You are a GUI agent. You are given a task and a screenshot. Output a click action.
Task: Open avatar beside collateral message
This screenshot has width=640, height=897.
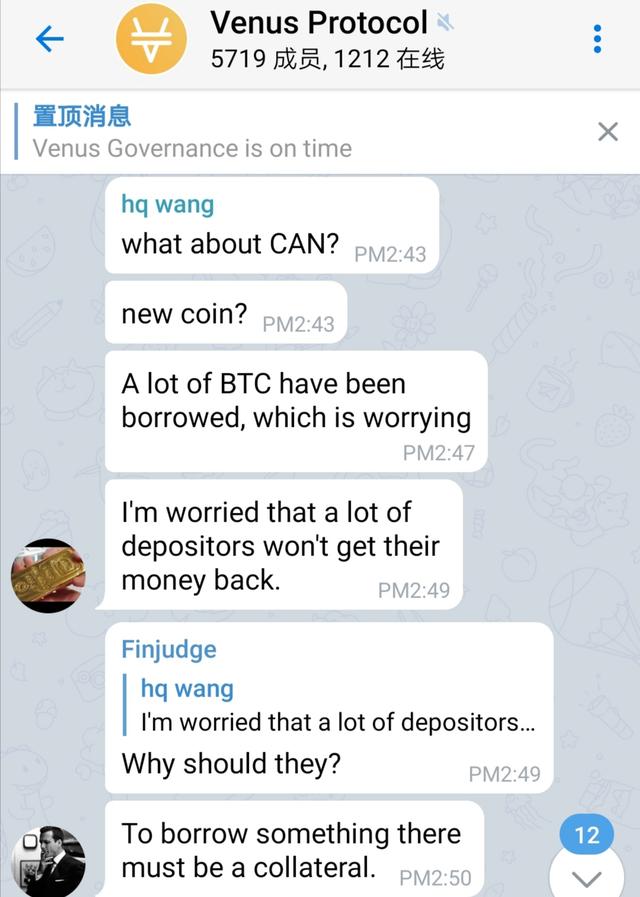(x=48, y=862)
